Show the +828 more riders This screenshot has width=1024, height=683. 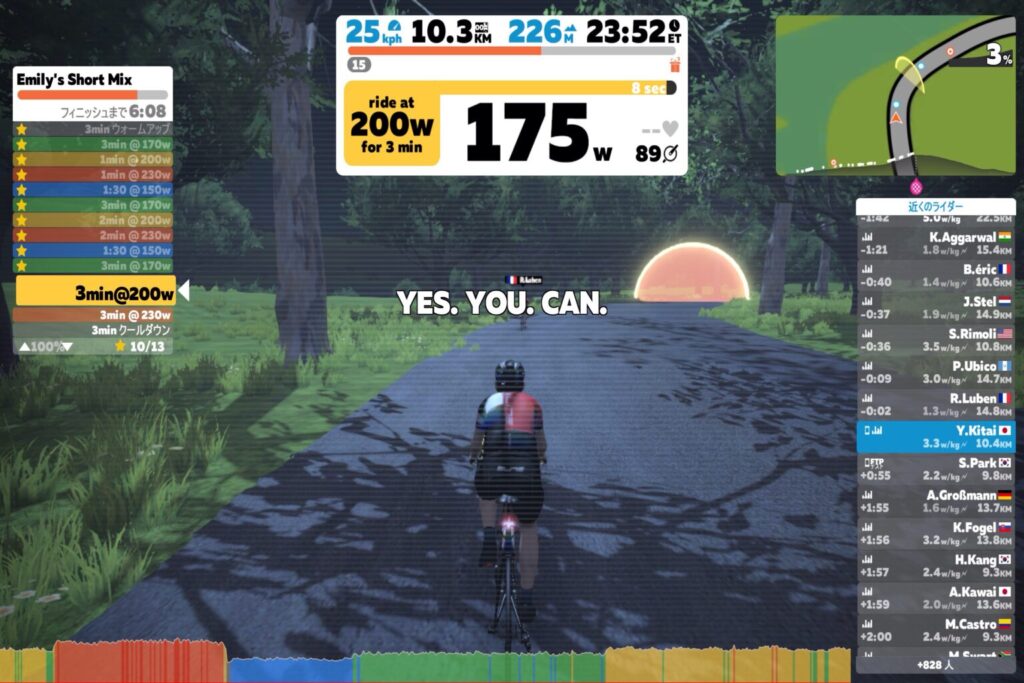935,665
